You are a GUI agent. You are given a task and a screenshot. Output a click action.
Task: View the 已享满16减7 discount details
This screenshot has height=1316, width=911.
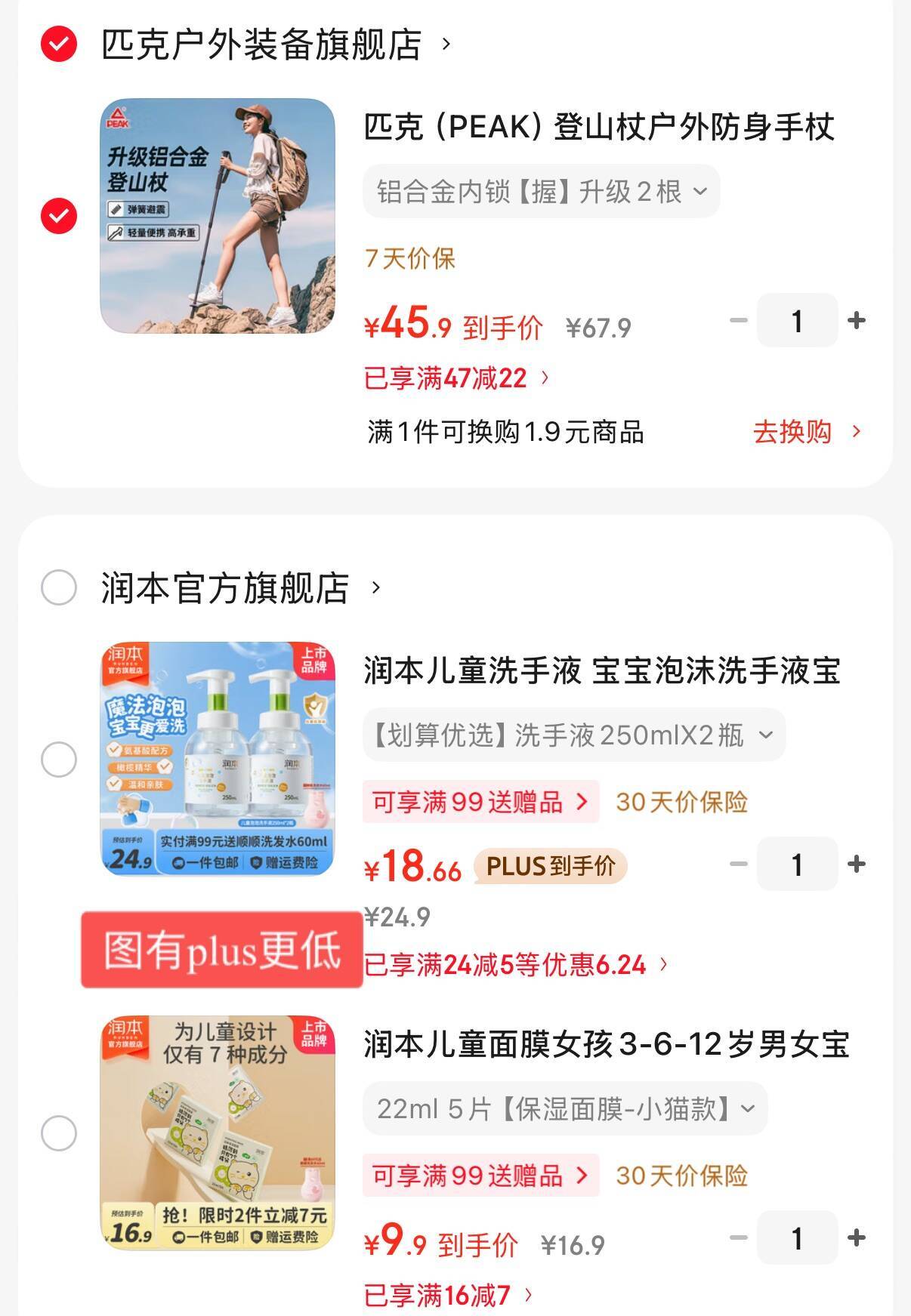448,1296
